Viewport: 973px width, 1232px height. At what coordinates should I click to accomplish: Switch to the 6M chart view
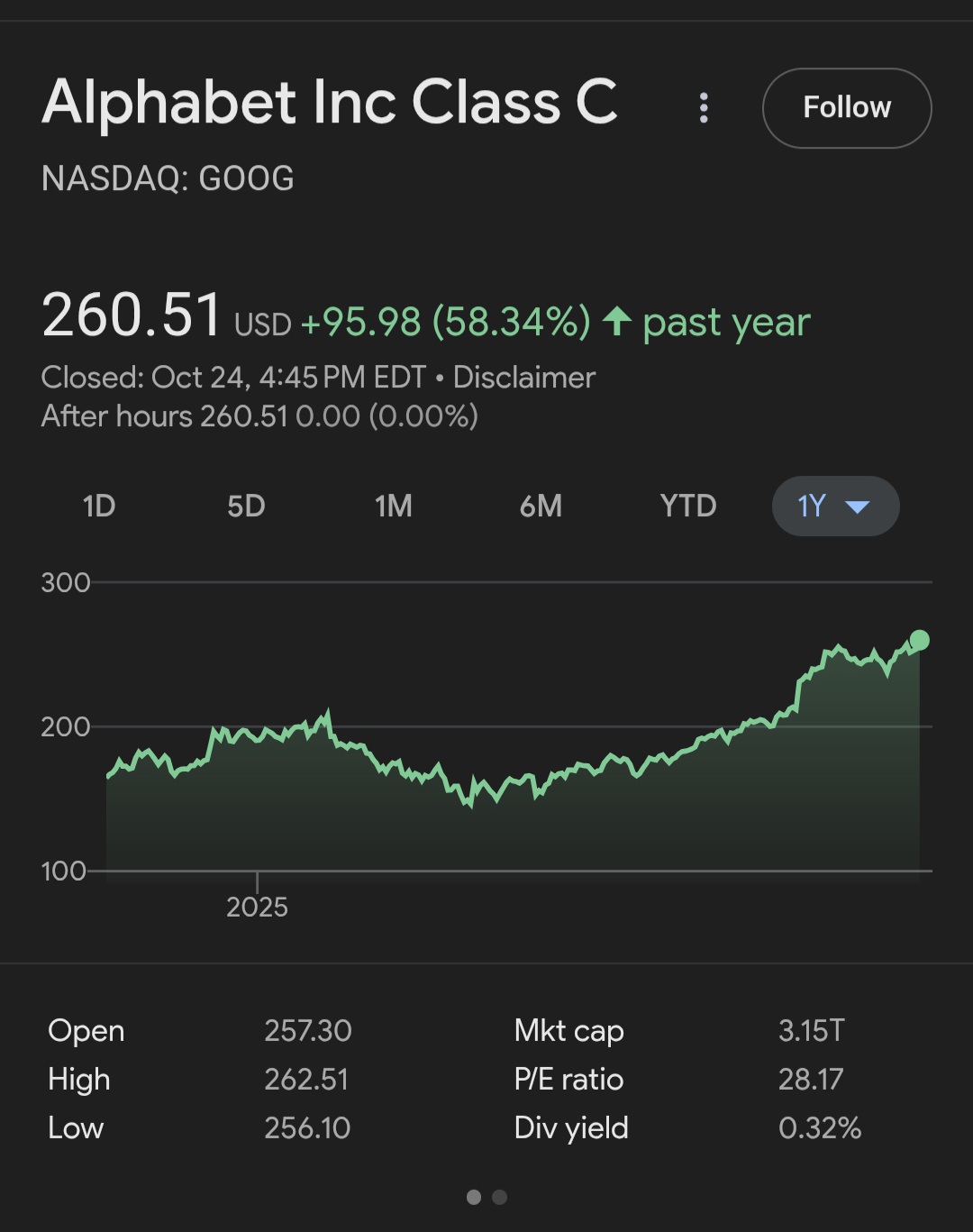[x=541, y=506]
